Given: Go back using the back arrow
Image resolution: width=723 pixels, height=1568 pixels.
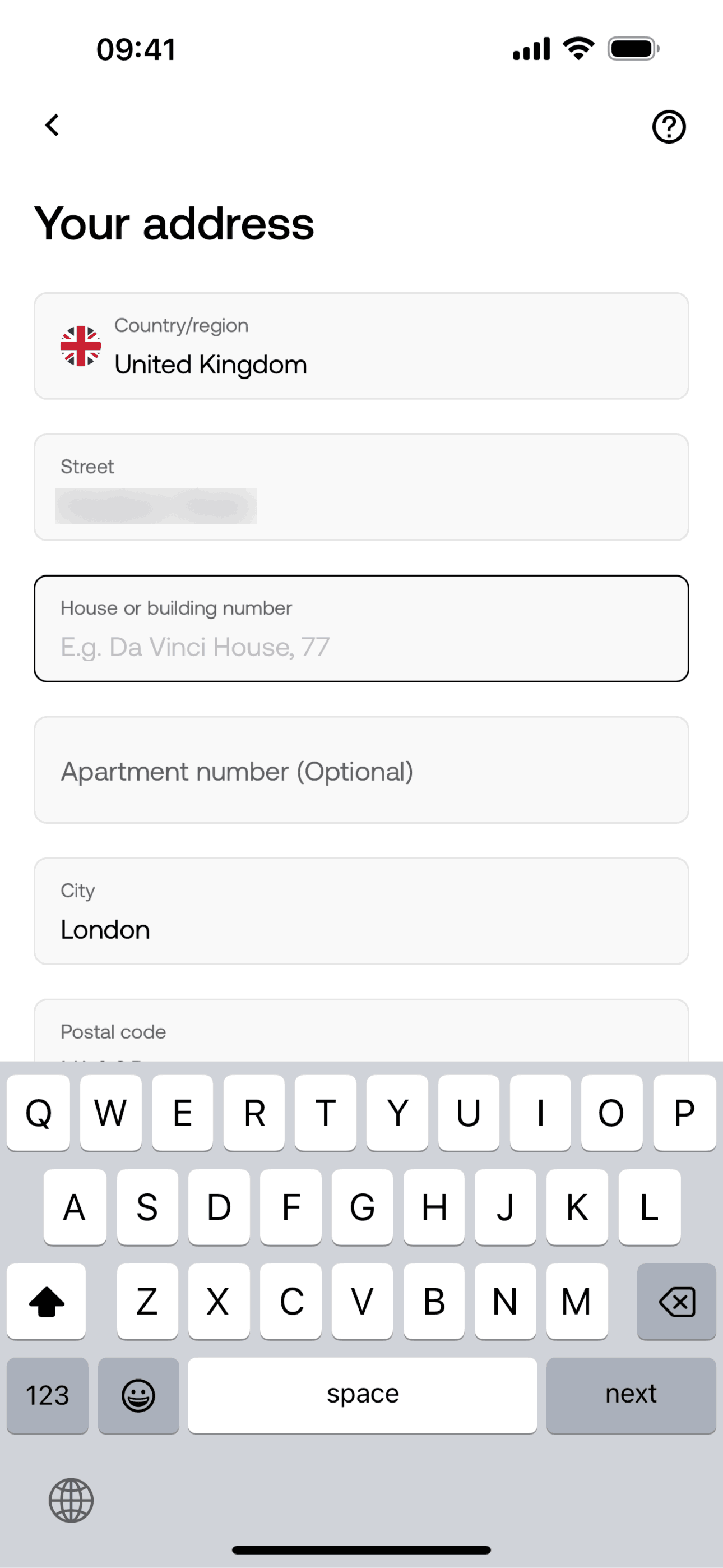Looking at the screenshot, I should (x=52, y=126).
